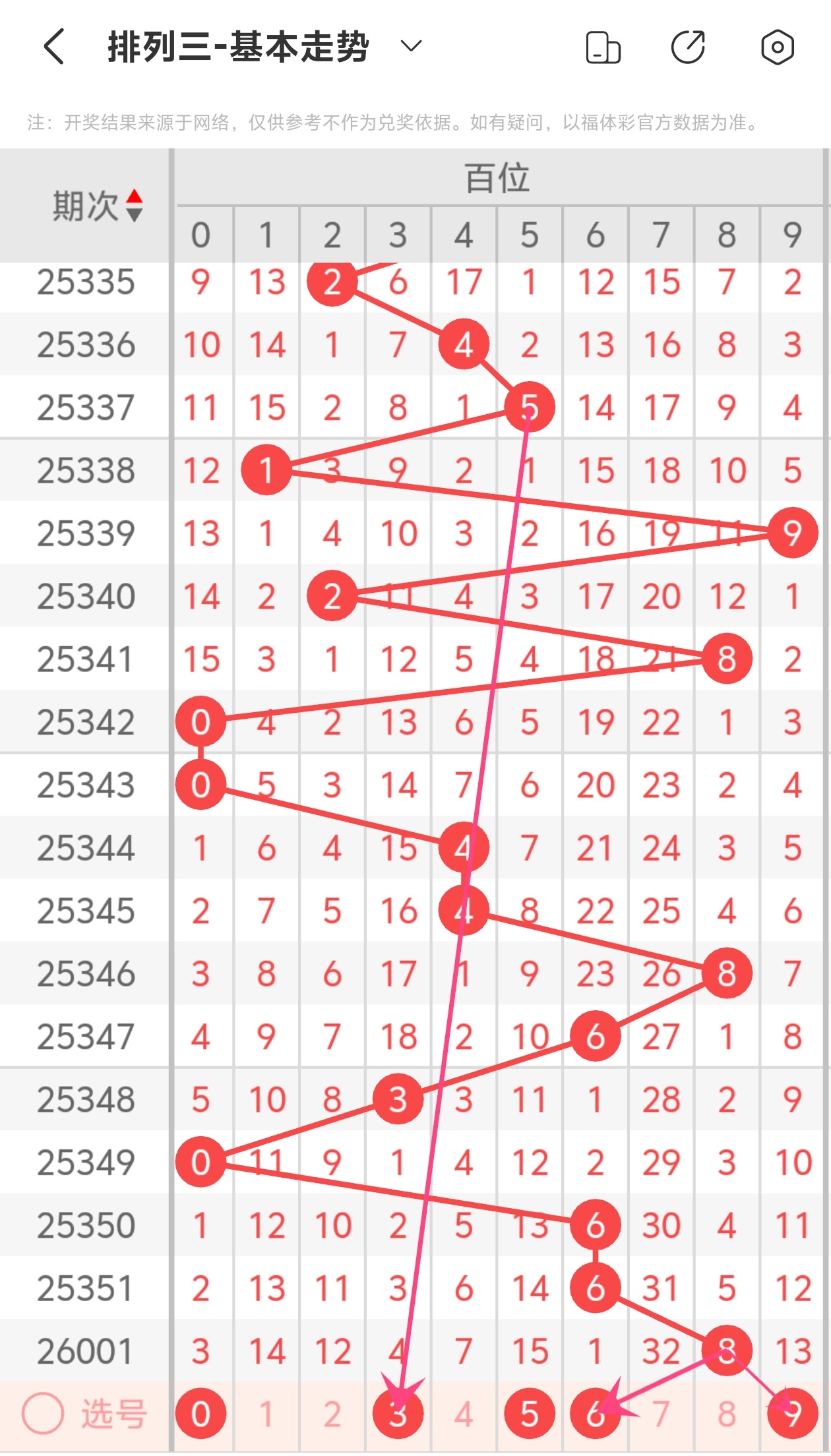Go back using the arrow

tap(54, 47)
